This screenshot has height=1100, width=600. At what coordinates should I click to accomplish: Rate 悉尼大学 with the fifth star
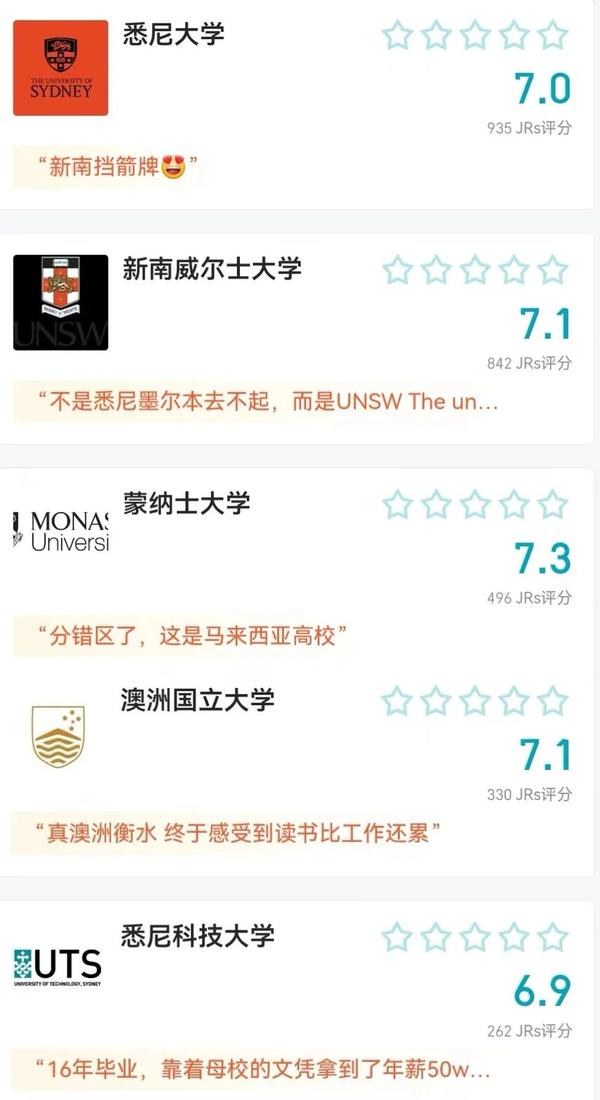pos(552,34)
